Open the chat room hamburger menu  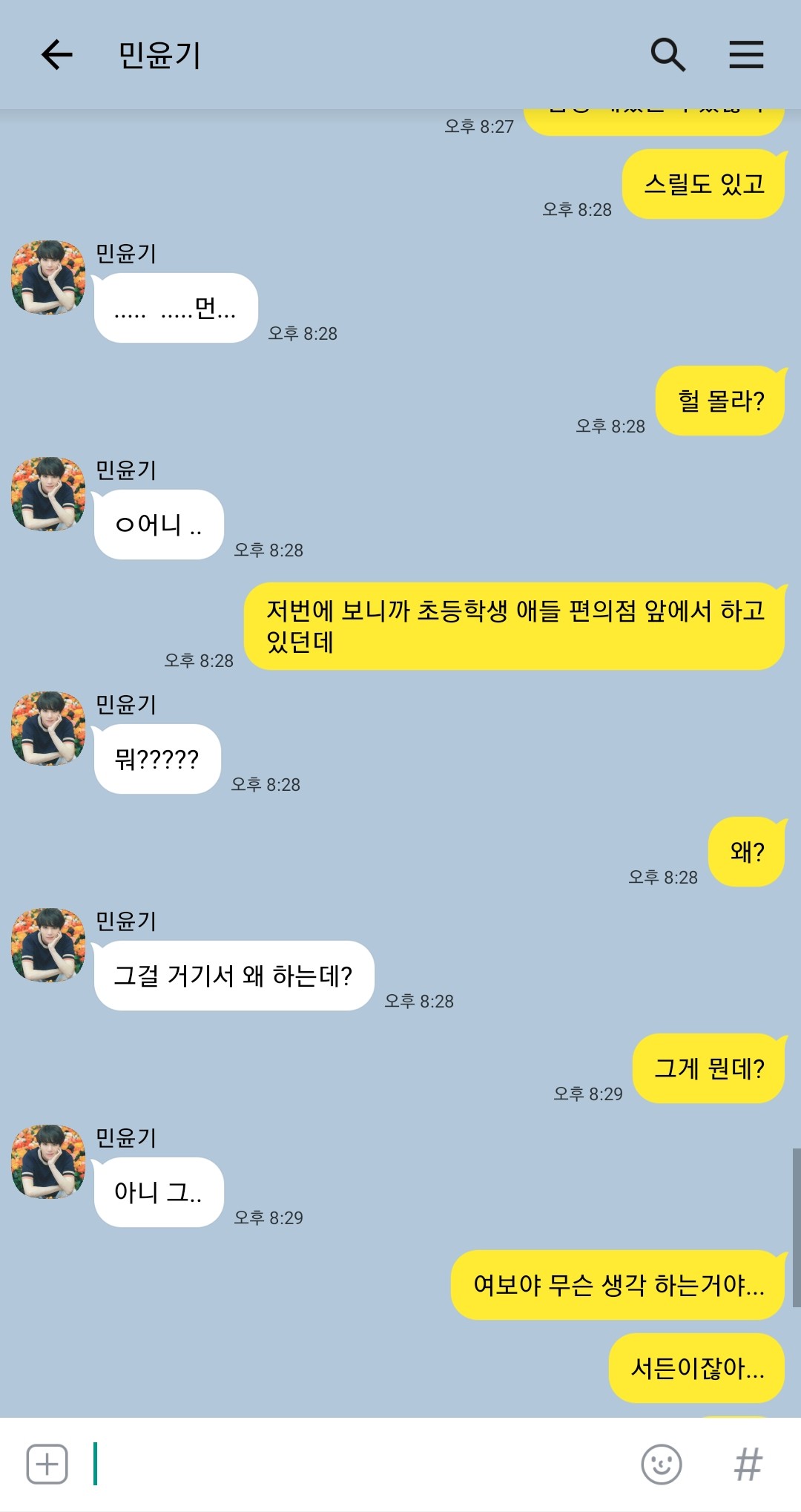pyautogui.click(x=746, y=55)
